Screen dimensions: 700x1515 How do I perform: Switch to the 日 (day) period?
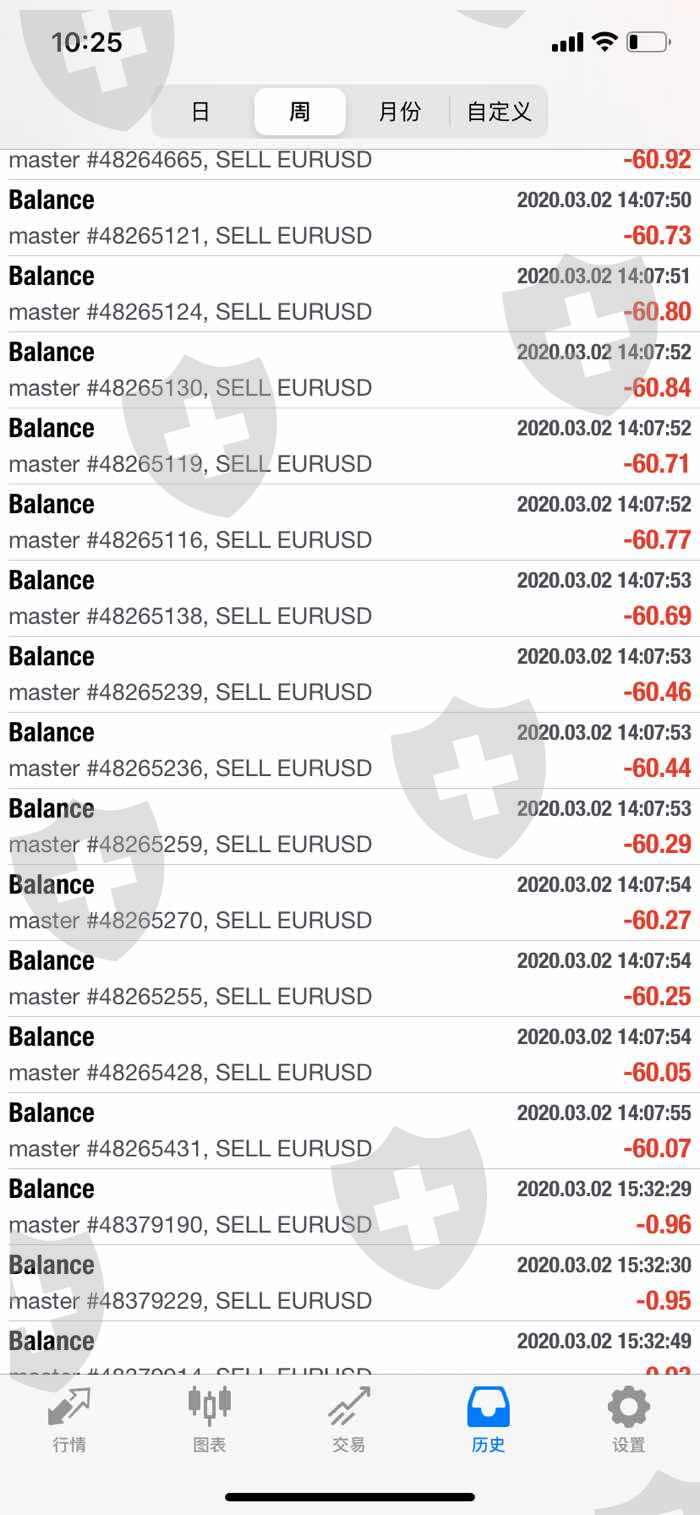pyautogui.click(x=201, y=112)
